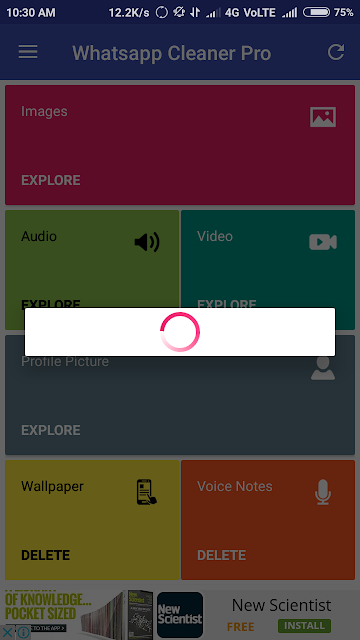Open the Video card
Viewport: 360px width, 640px height.
(x=268, y=270)
